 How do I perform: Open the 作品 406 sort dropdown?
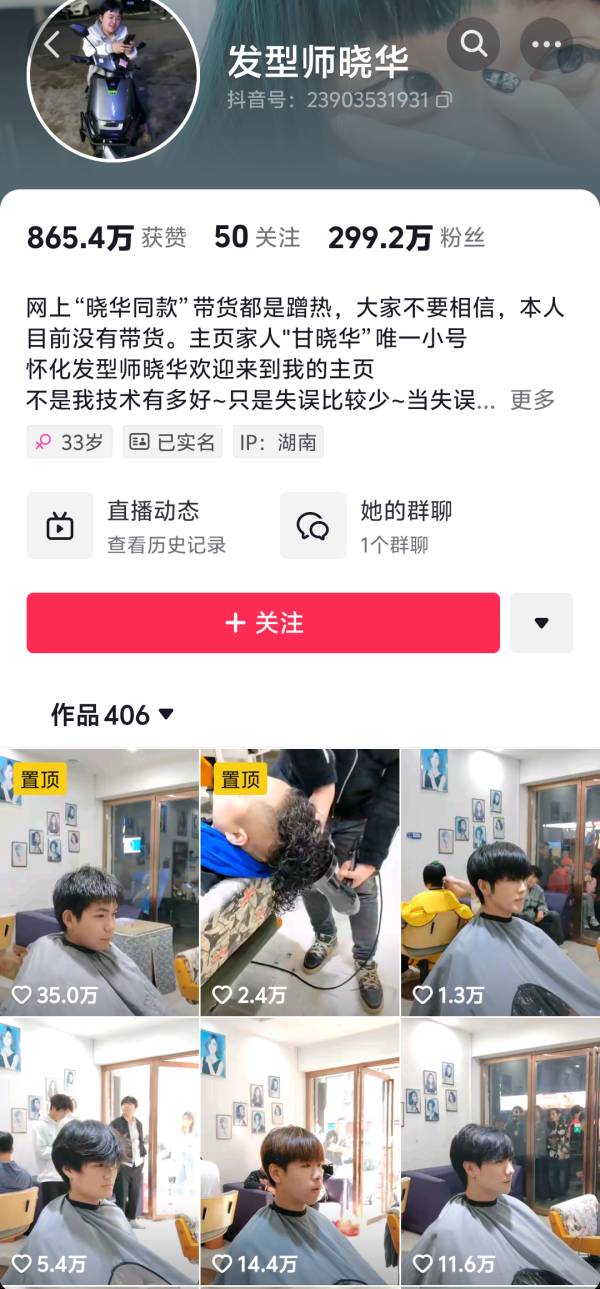[112, 714]
